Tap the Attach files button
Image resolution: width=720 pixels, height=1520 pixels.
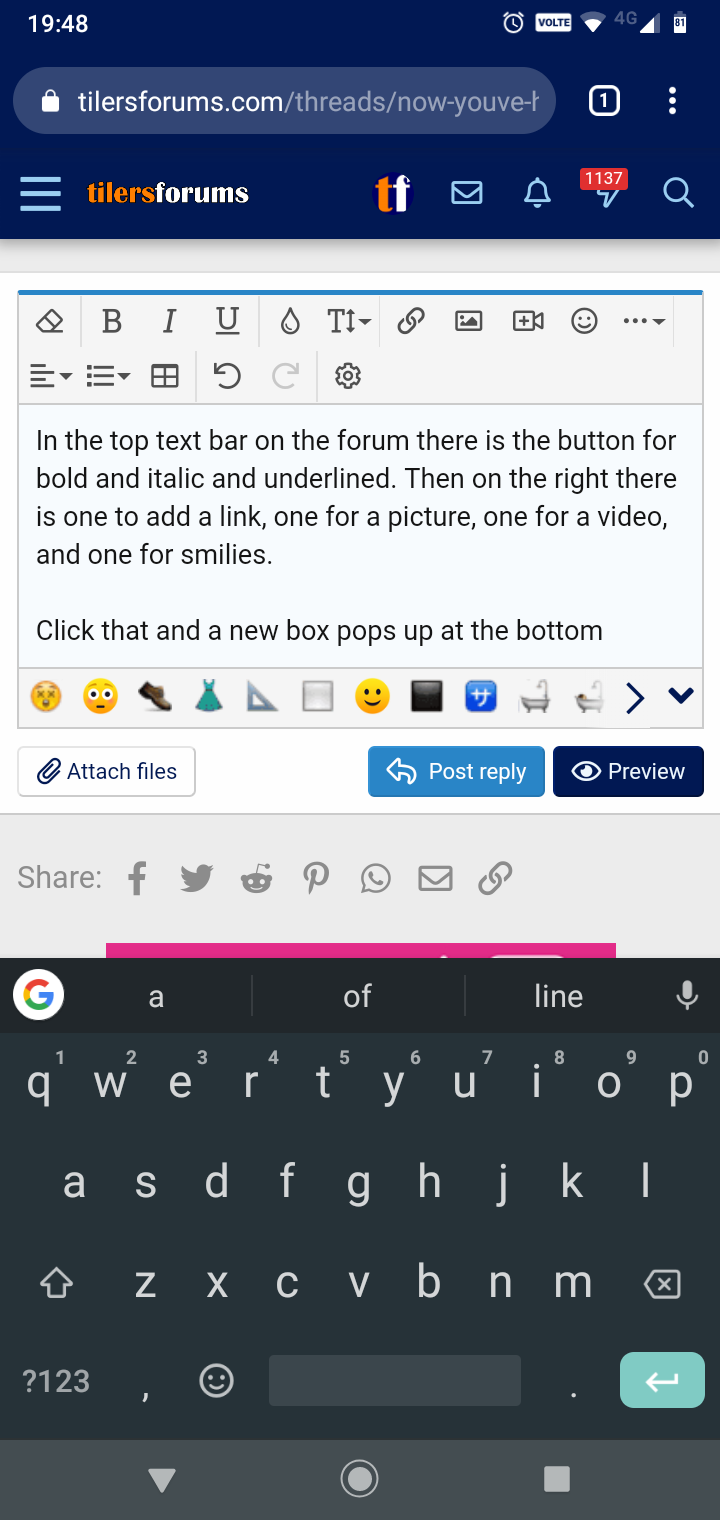point(106,771)
